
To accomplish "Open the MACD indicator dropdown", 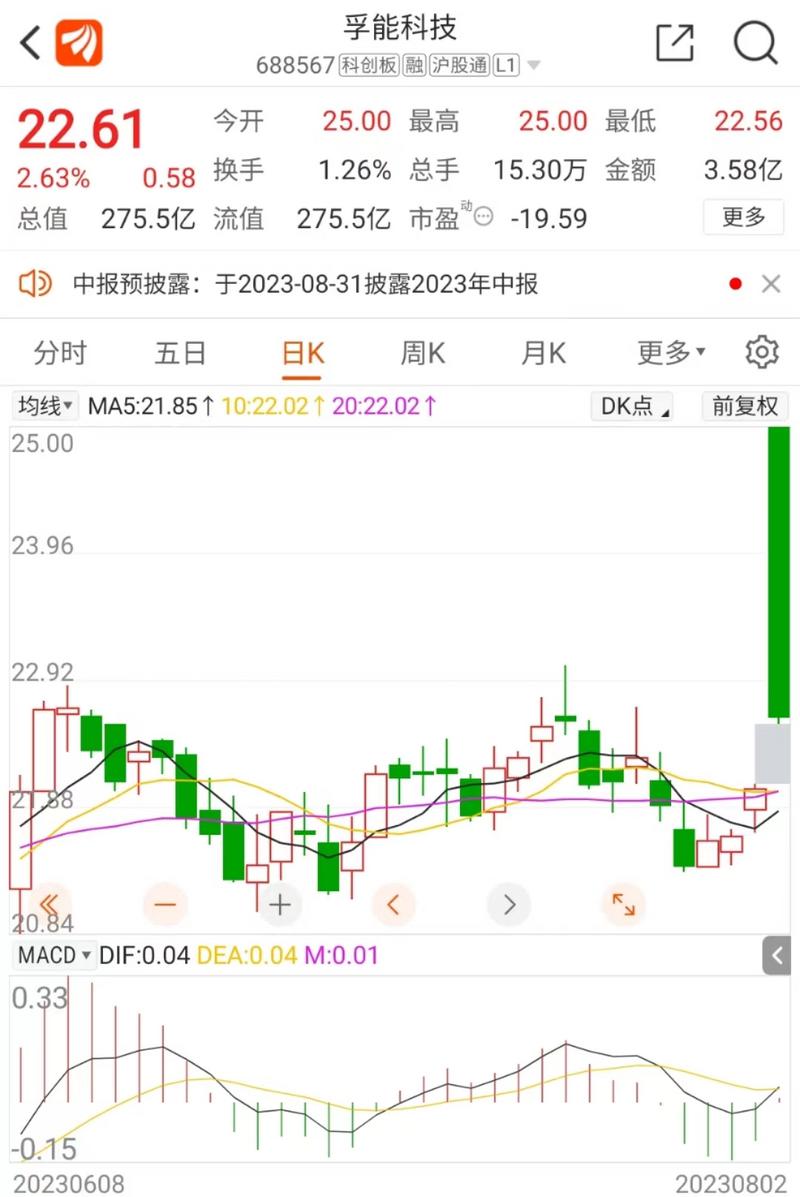I will click(54, 955).
